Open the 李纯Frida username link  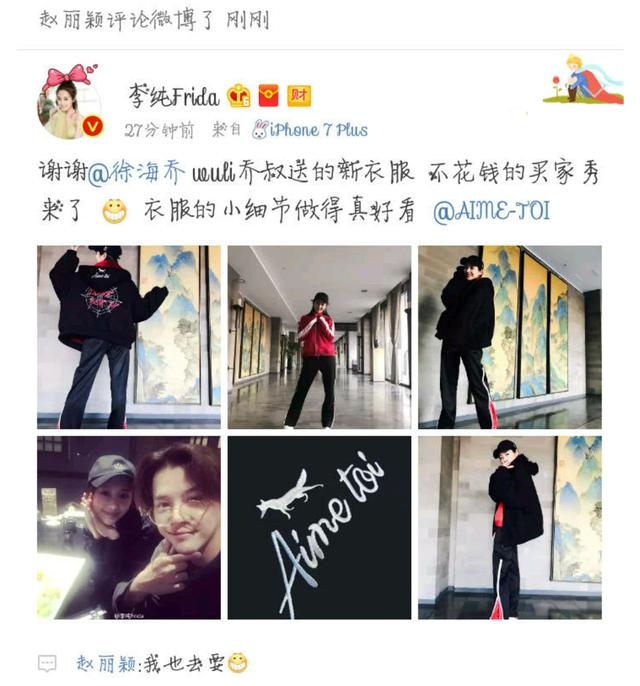pos(171,95)
